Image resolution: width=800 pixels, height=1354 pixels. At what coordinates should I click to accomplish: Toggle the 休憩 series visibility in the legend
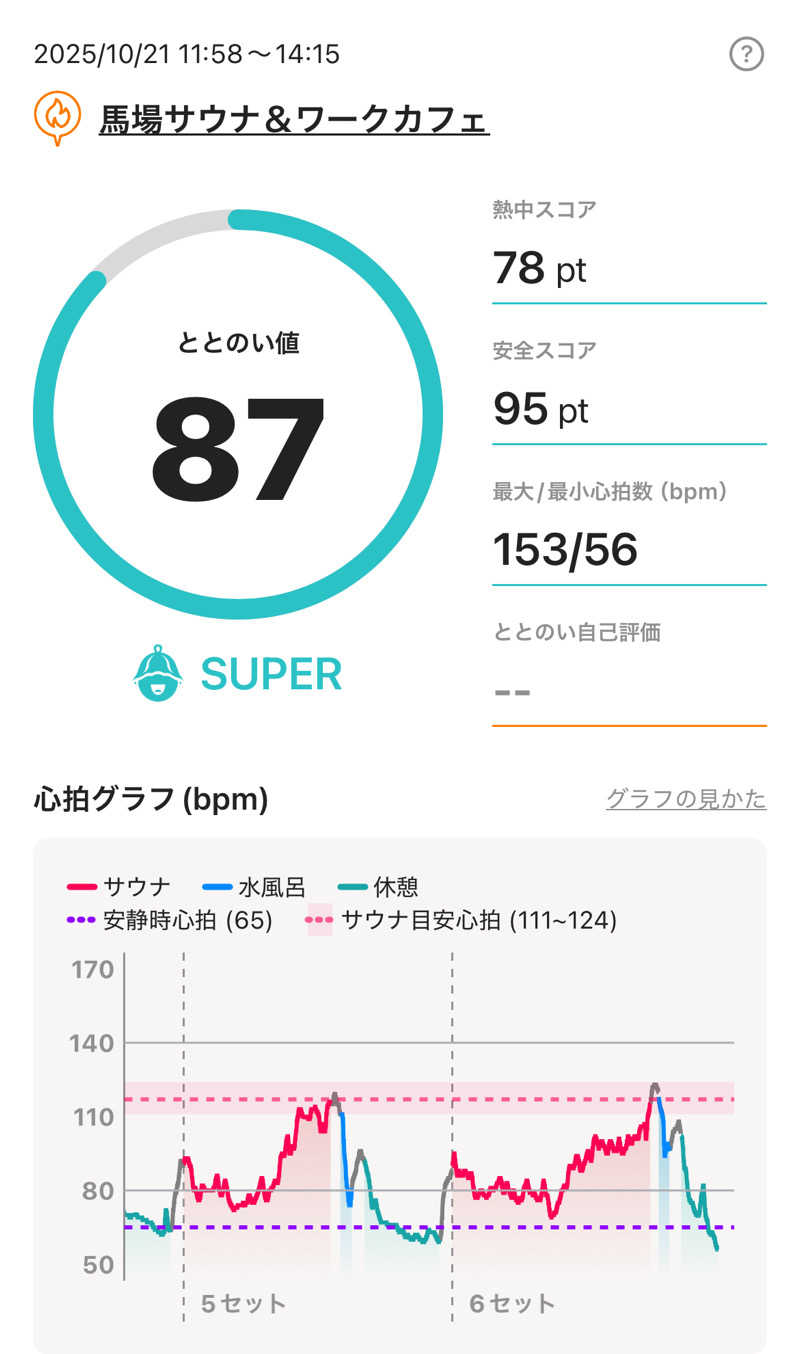[378, 885]
